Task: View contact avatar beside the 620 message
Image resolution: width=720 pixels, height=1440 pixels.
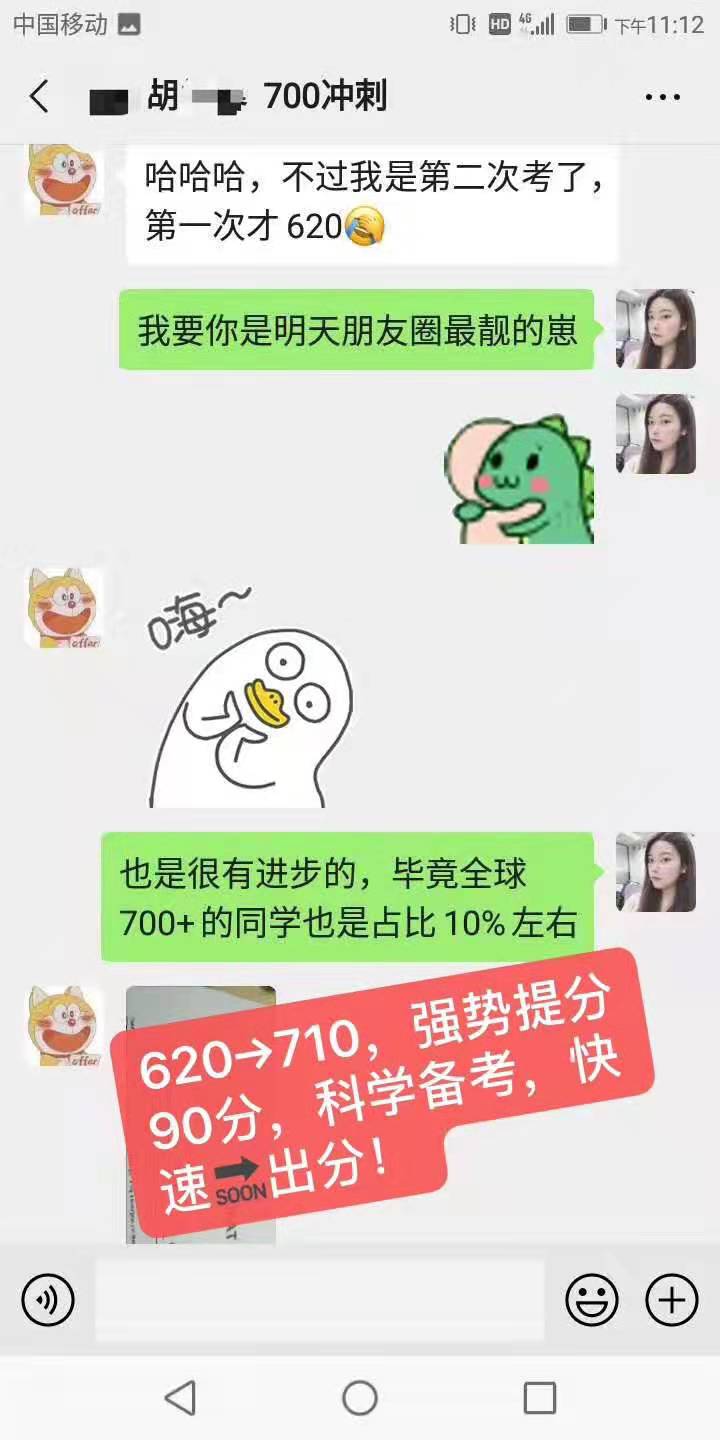Action: click(x=64, y=178)
